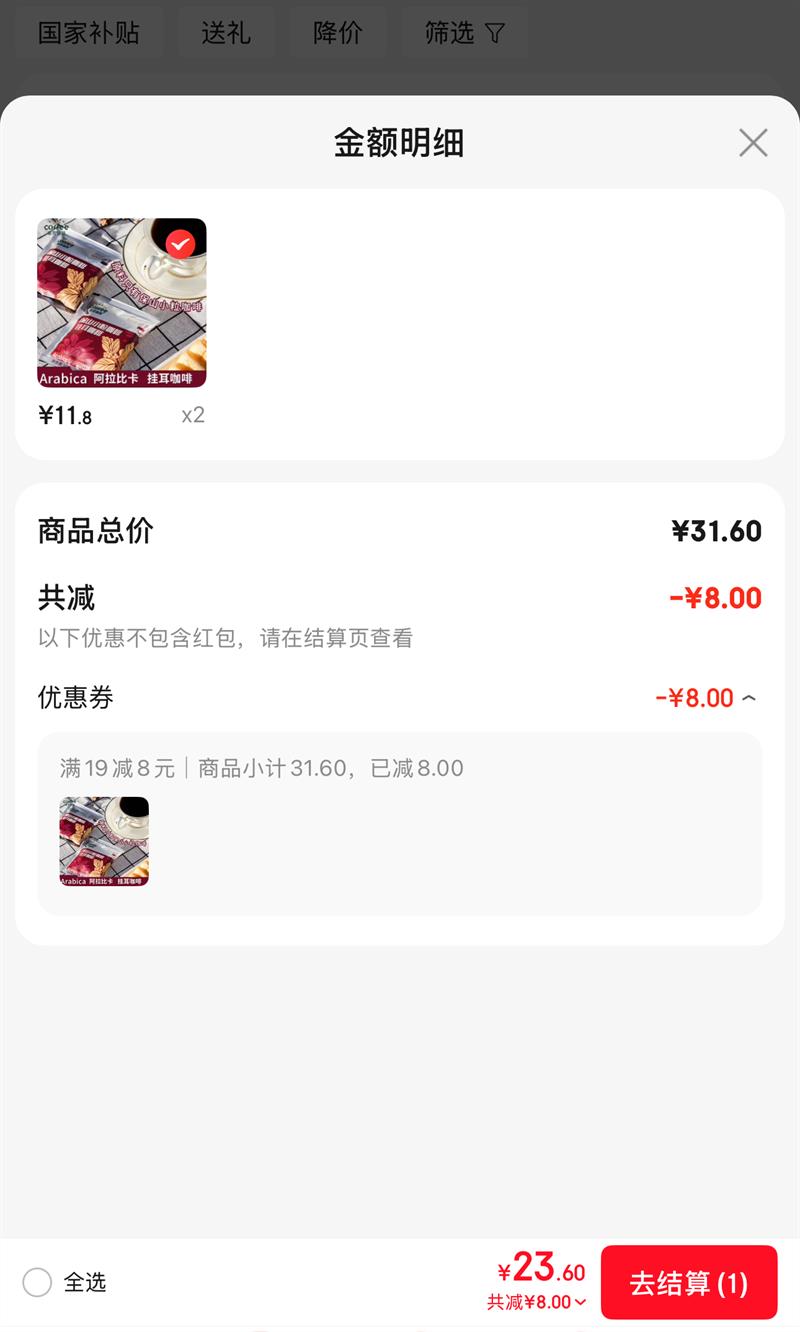Close the 金额明细 panel

752,143
